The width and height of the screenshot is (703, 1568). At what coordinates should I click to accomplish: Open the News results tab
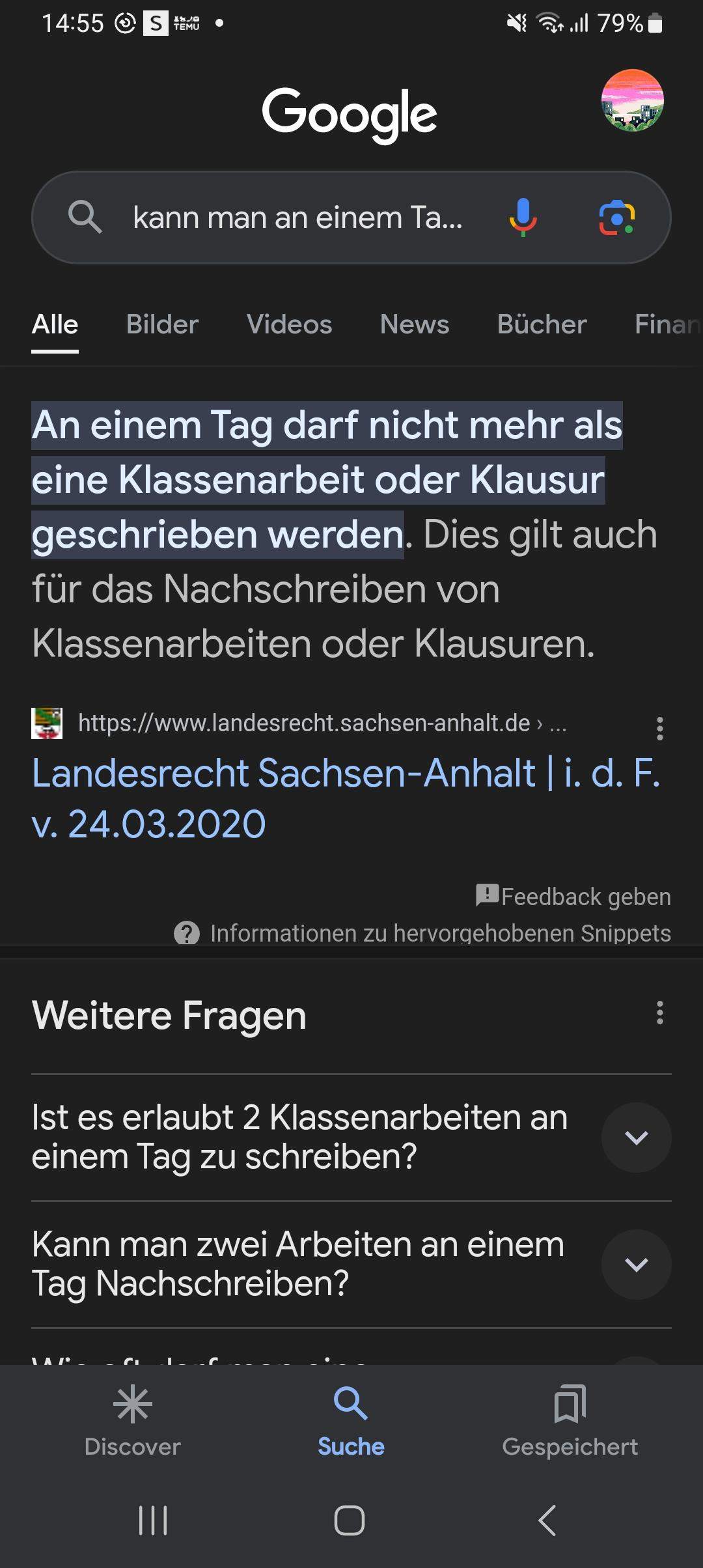415,324
